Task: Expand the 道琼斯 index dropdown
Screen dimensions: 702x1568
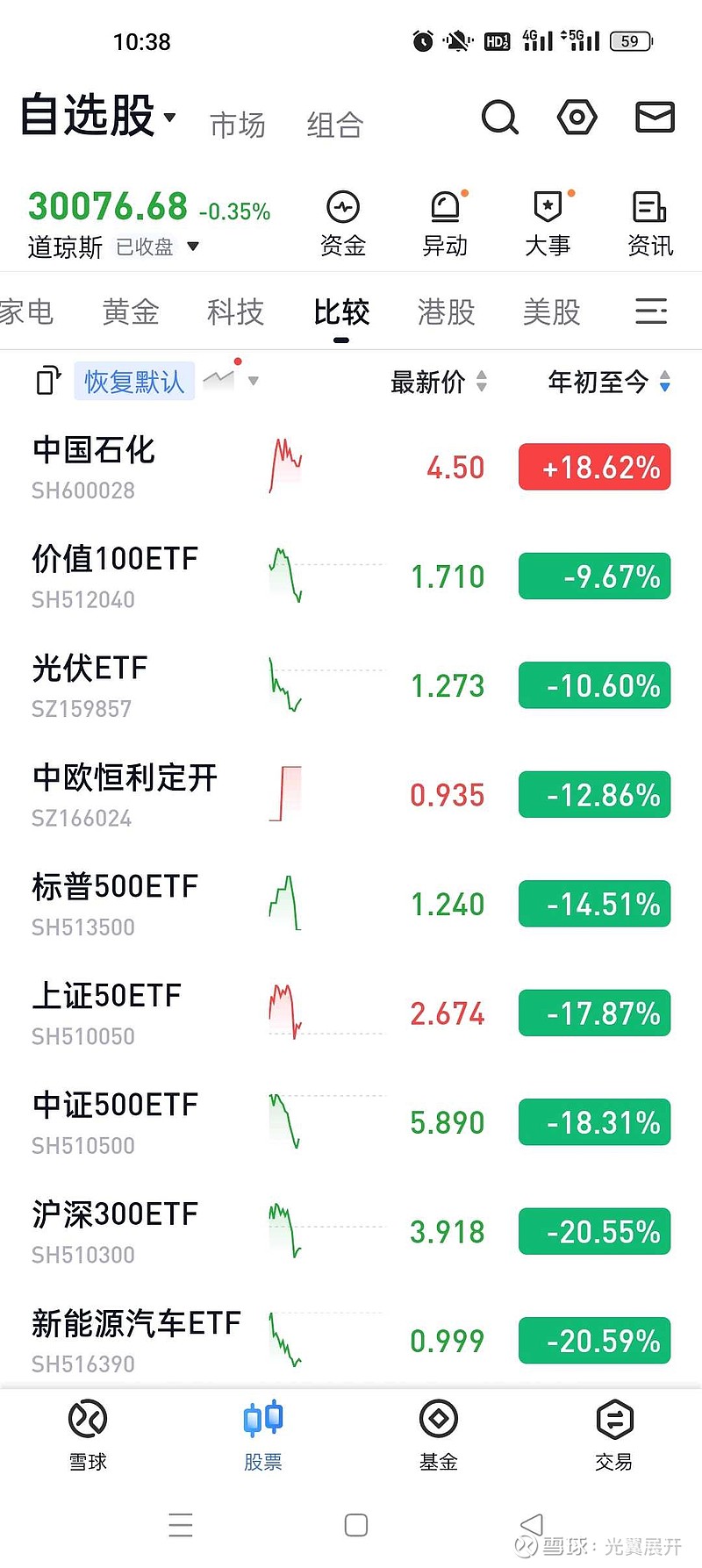Action: [193, 247]
